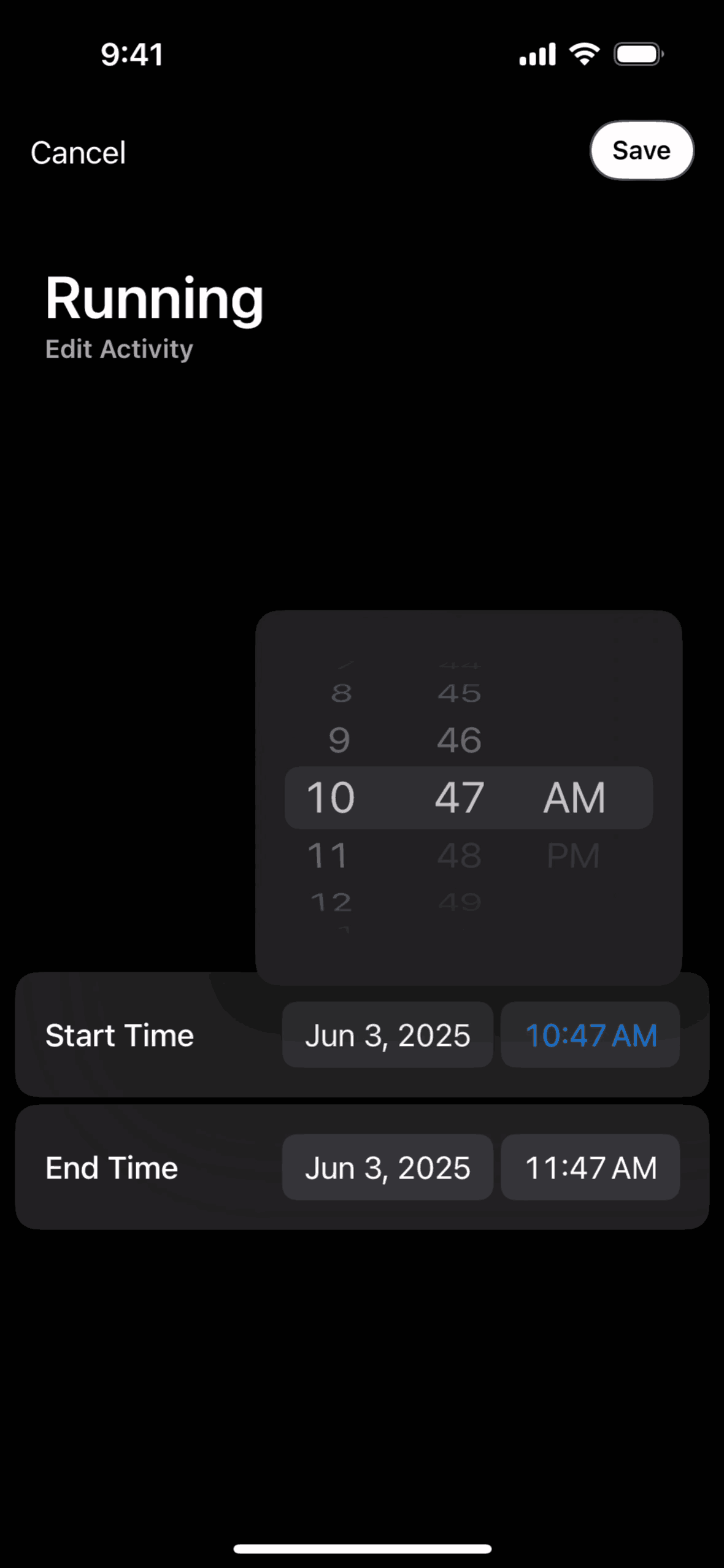Open the End Time date picker
Viewport: 724px width, 1568px height.
pos(387,1167)
